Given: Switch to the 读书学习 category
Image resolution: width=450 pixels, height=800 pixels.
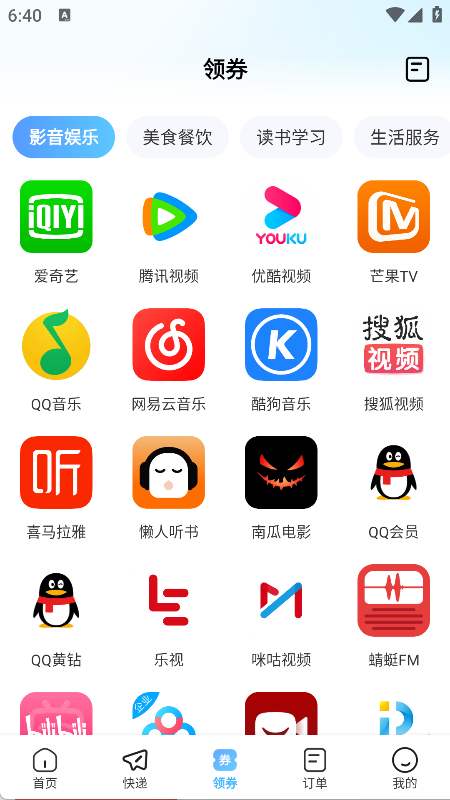Looking at the screenshot, I should tap(291, 137).
